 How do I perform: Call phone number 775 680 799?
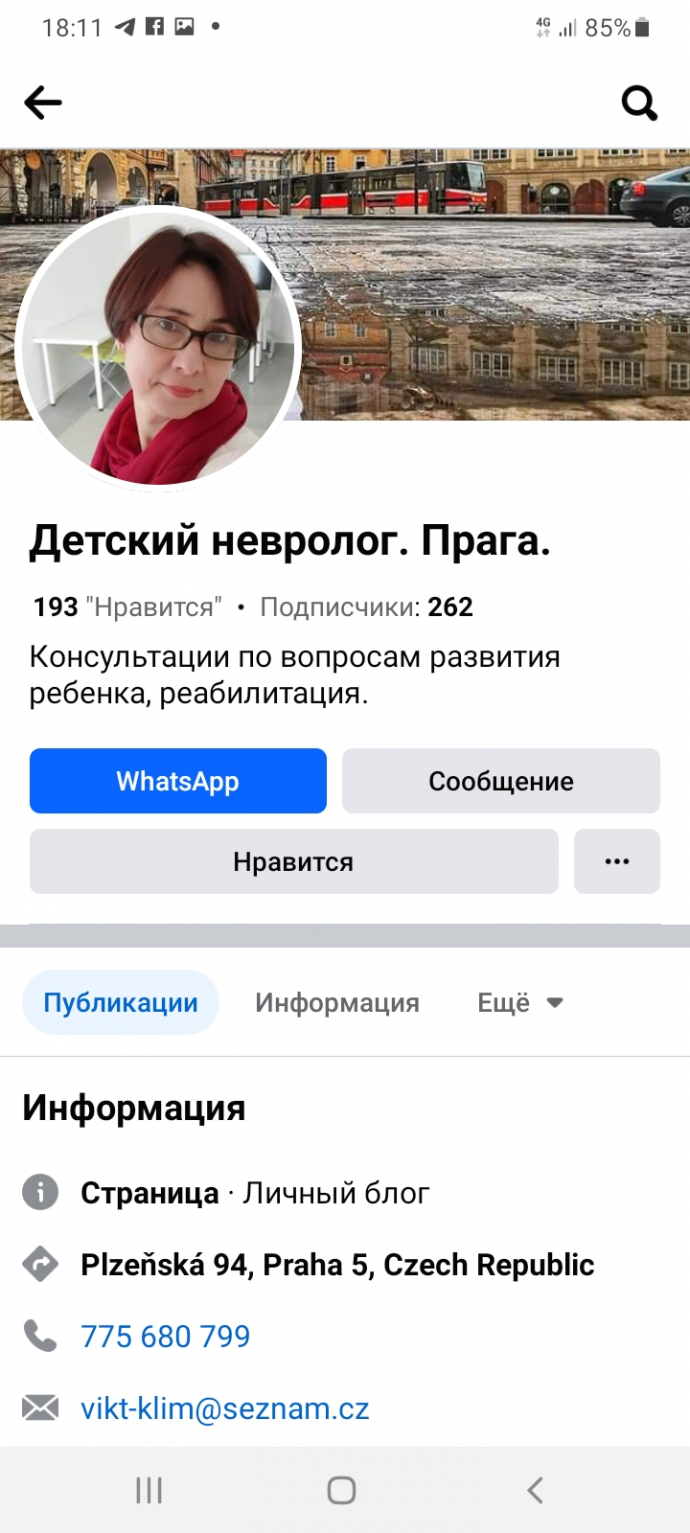[166, 1336]
